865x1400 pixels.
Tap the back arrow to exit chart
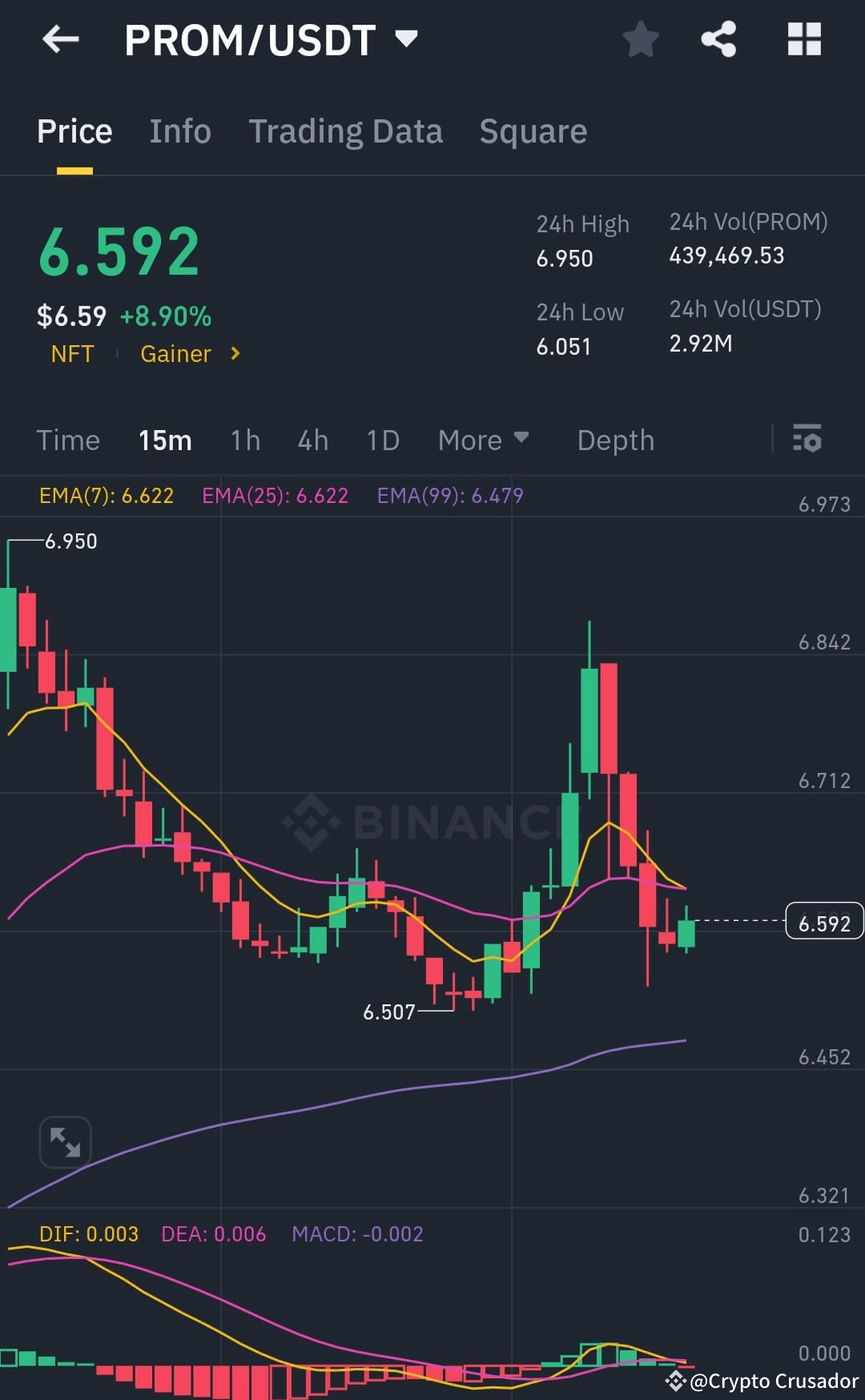60,38
